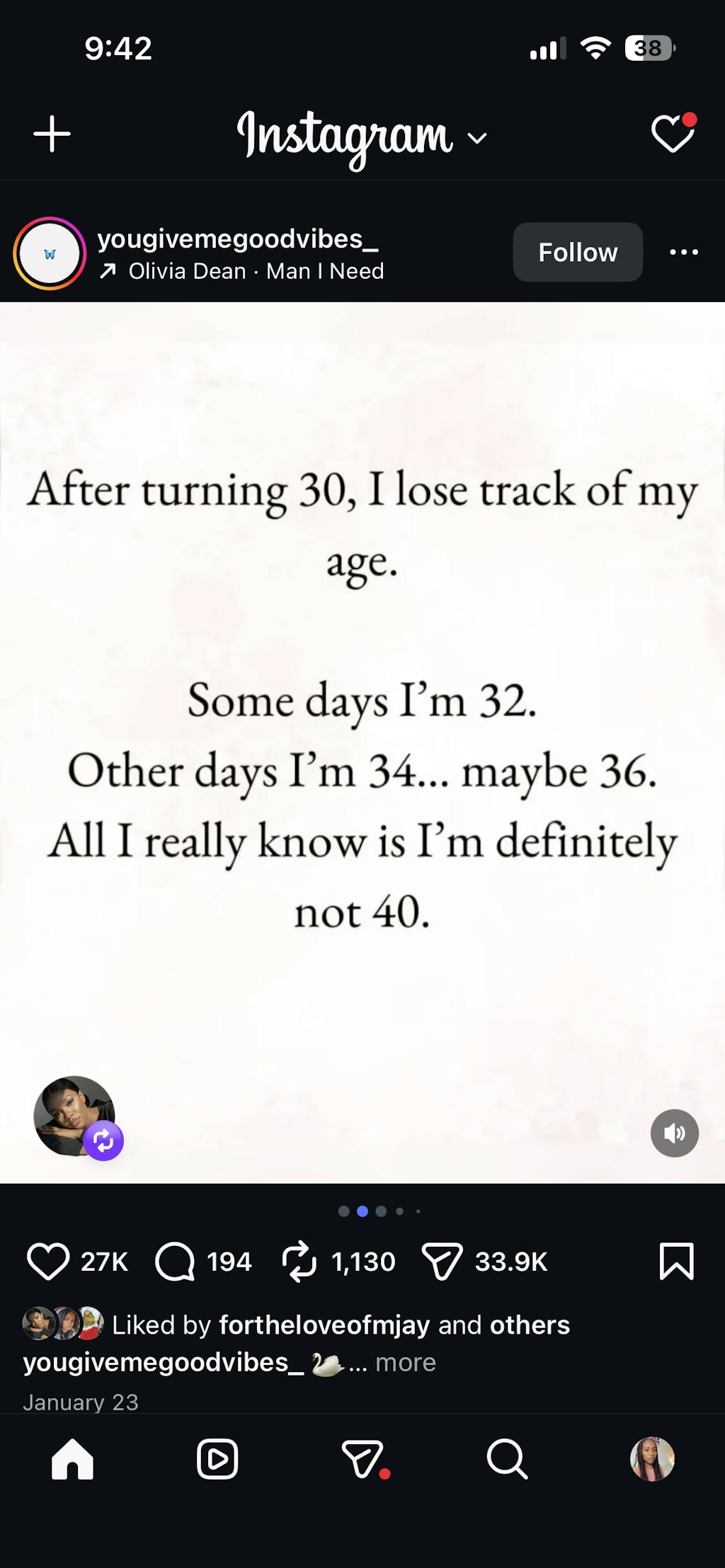725x1568 pixels.
Task: Like this post
Action: [x=48, y=1262]
